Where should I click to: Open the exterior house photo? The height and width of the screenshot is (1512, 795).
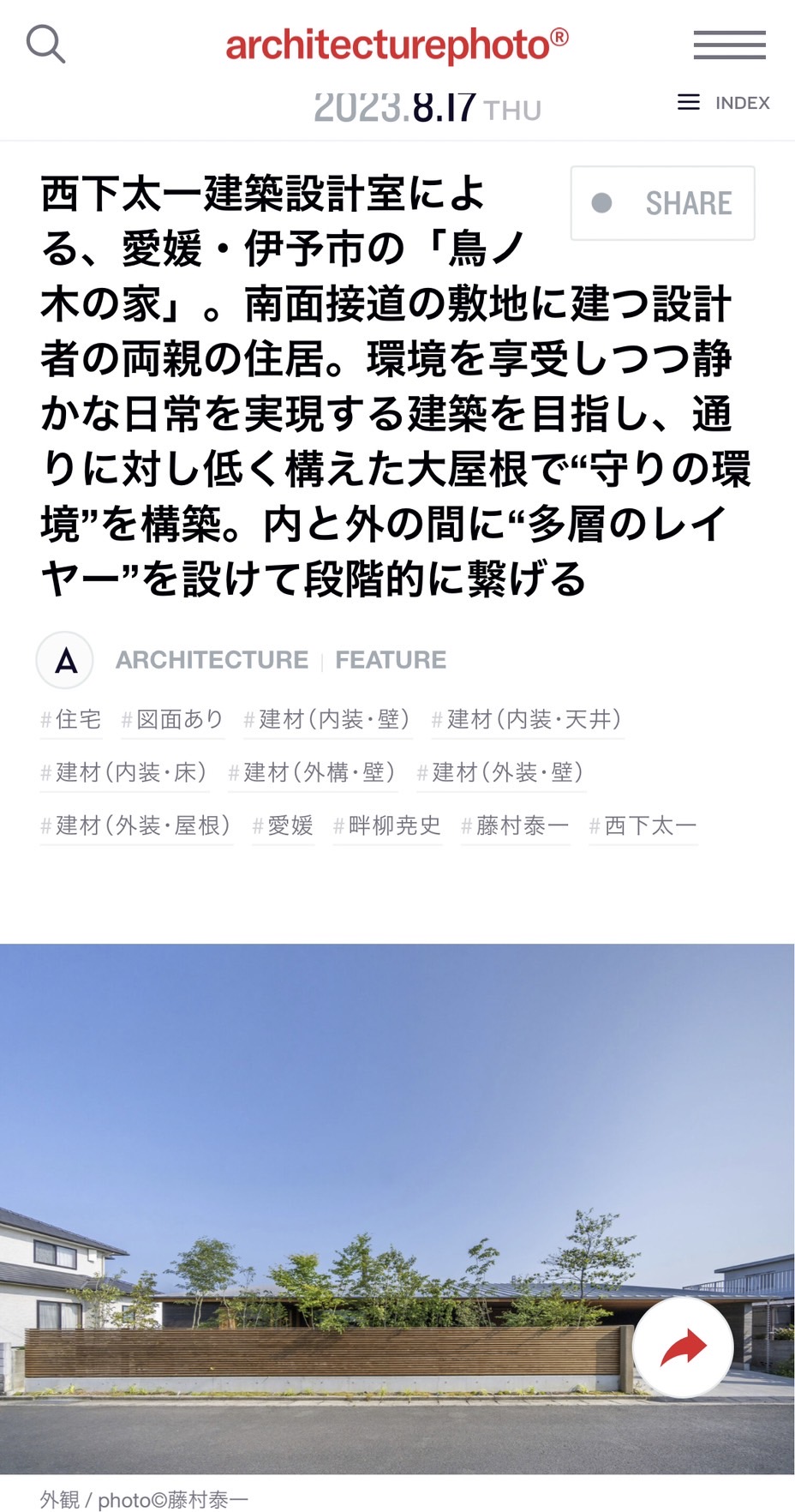(343, 1200)
